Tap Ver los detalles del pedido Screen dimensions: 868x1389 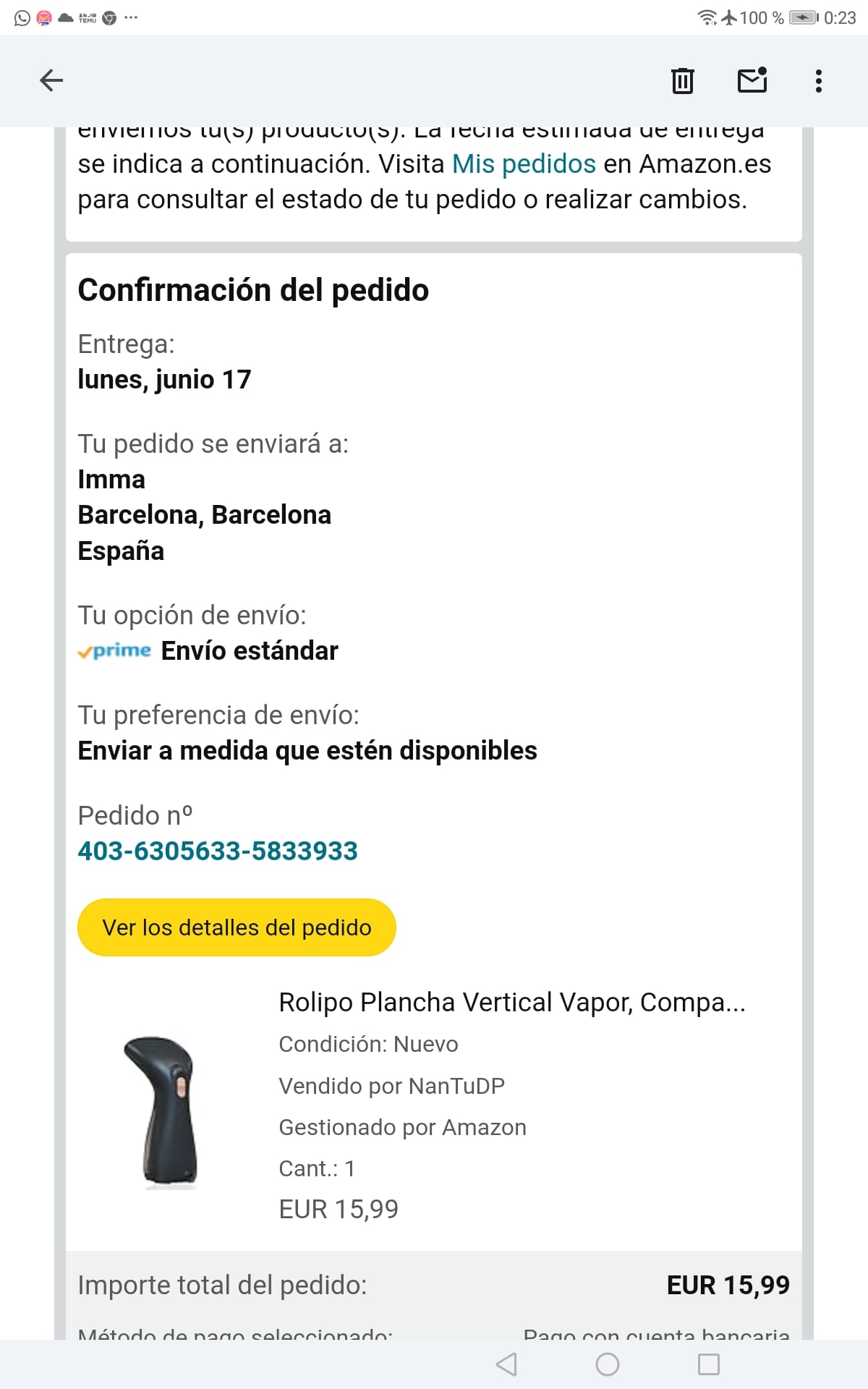pyautogui.click(x=237, y=927)
